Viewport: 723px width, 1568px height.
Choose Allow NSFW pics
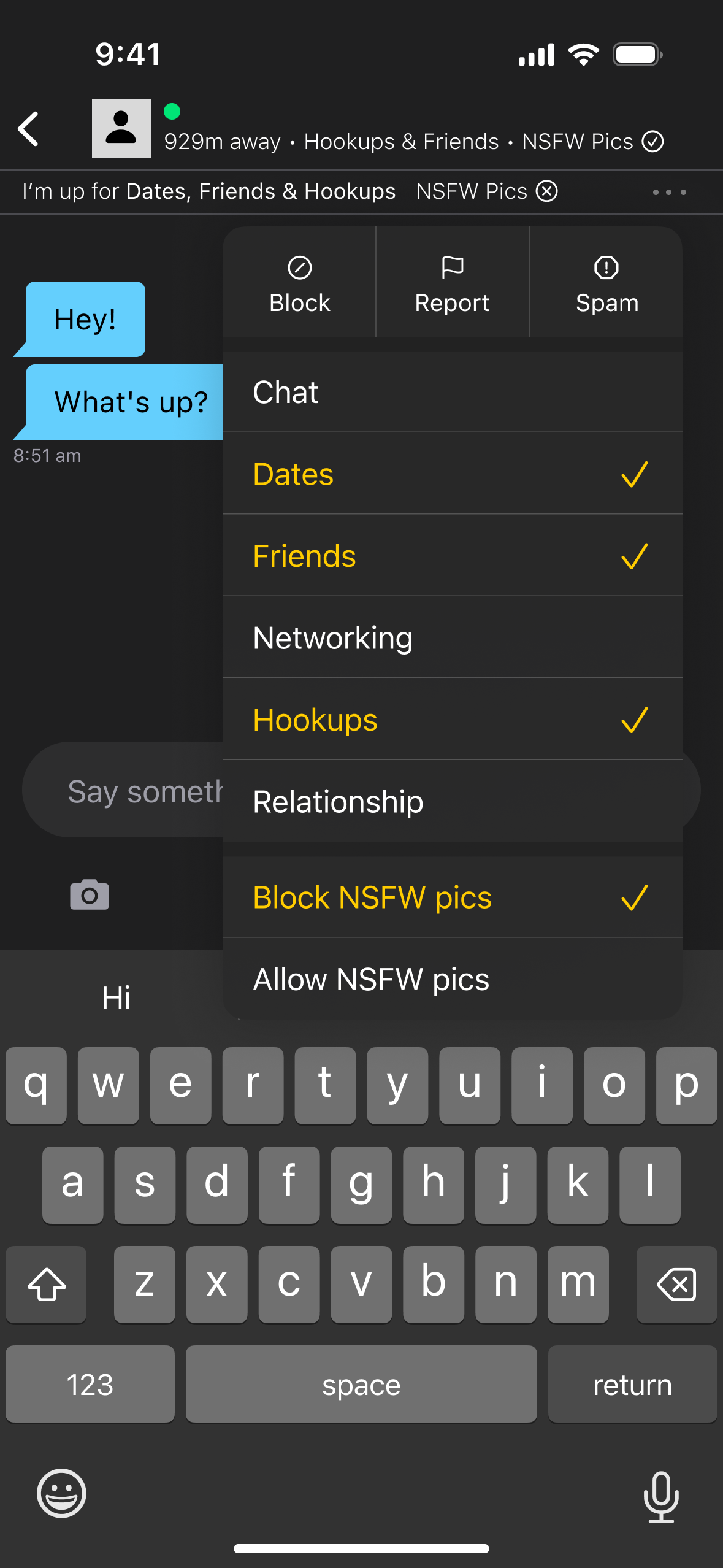coord(452,979)
